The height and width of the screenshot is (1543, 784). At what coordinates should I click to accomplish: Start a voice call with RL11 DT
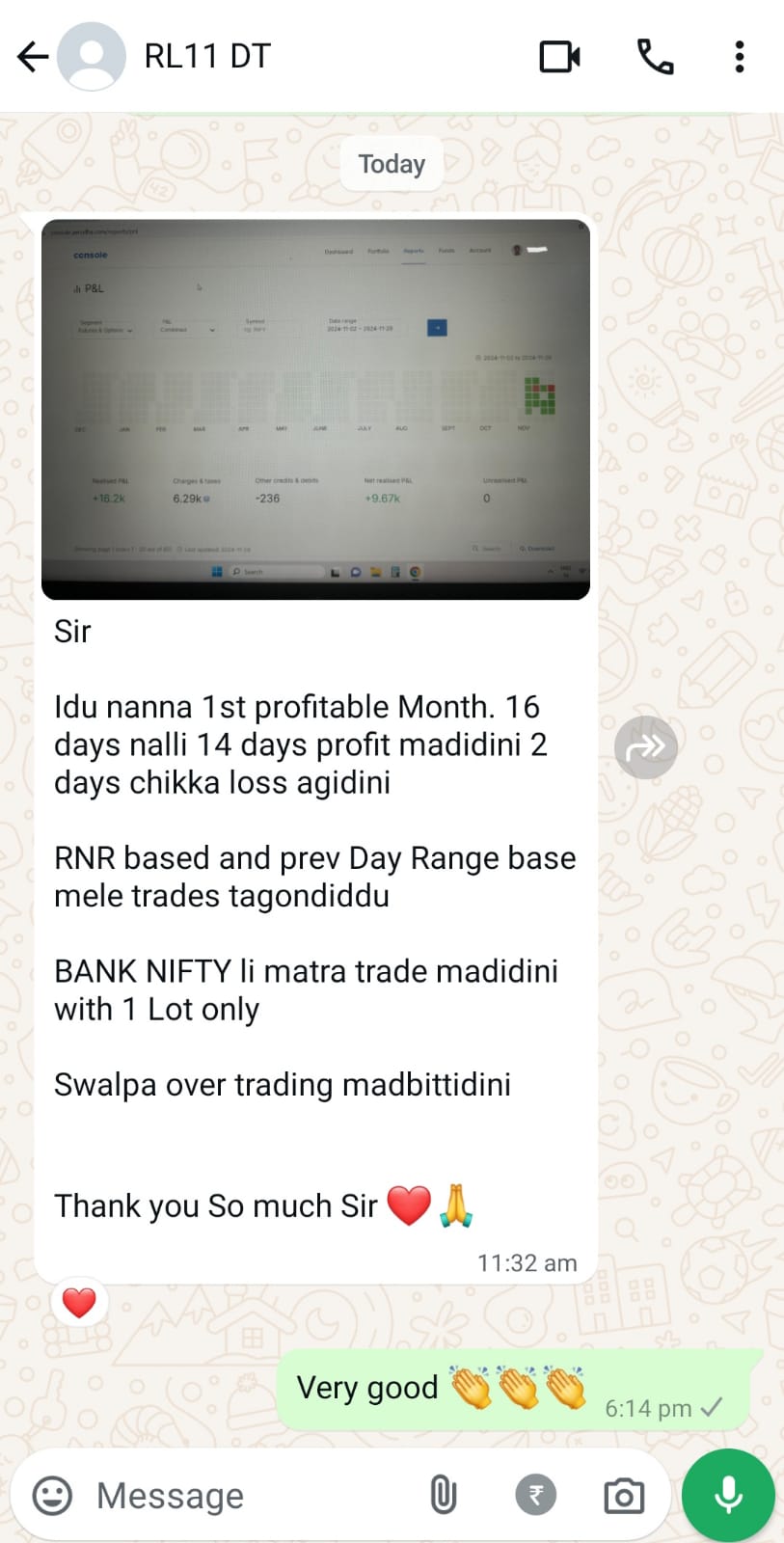(x=655, y=57)
